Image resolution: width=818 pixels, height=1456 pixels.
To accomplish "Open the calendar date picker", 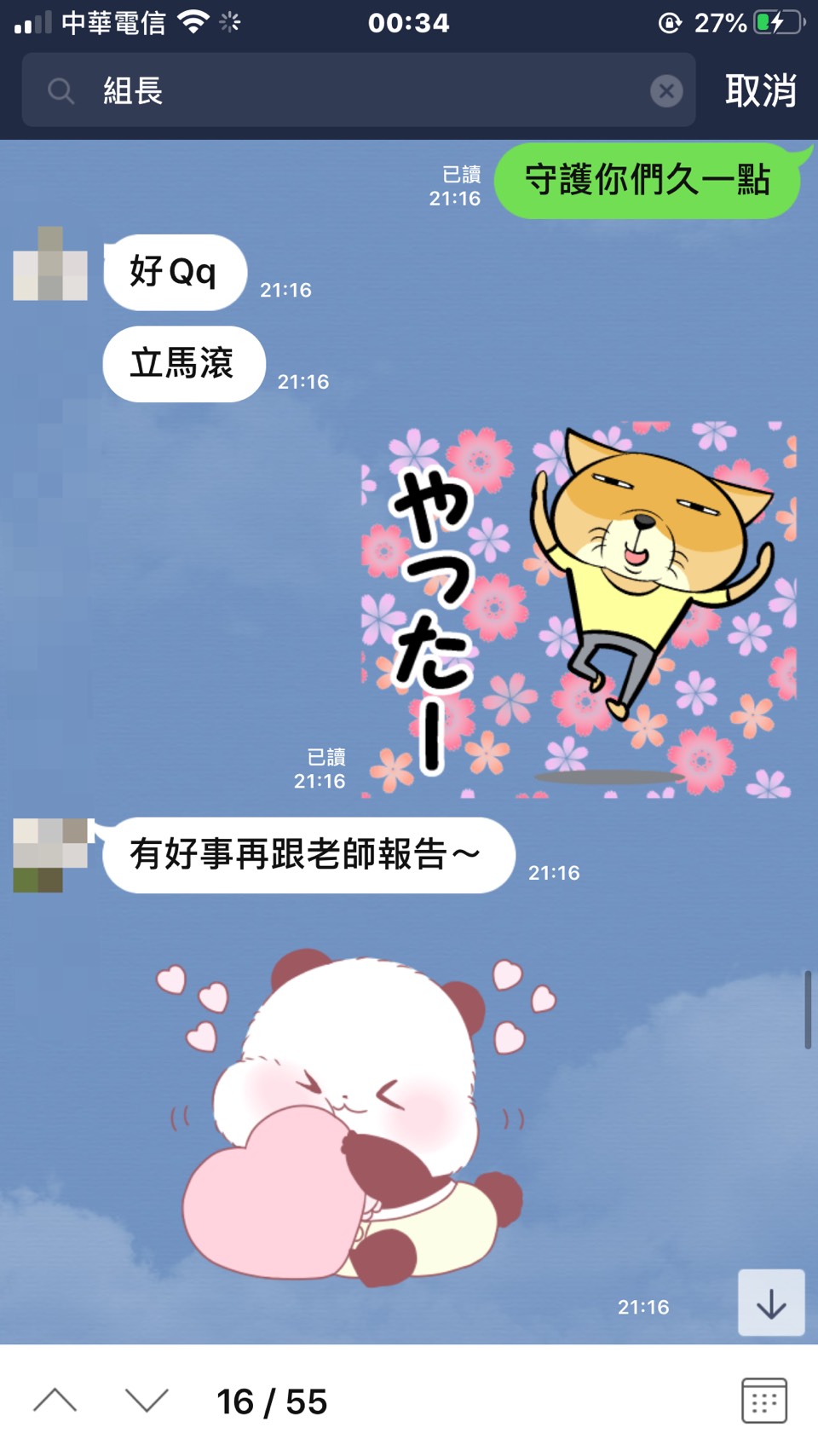I will [x=763, y=1401].
